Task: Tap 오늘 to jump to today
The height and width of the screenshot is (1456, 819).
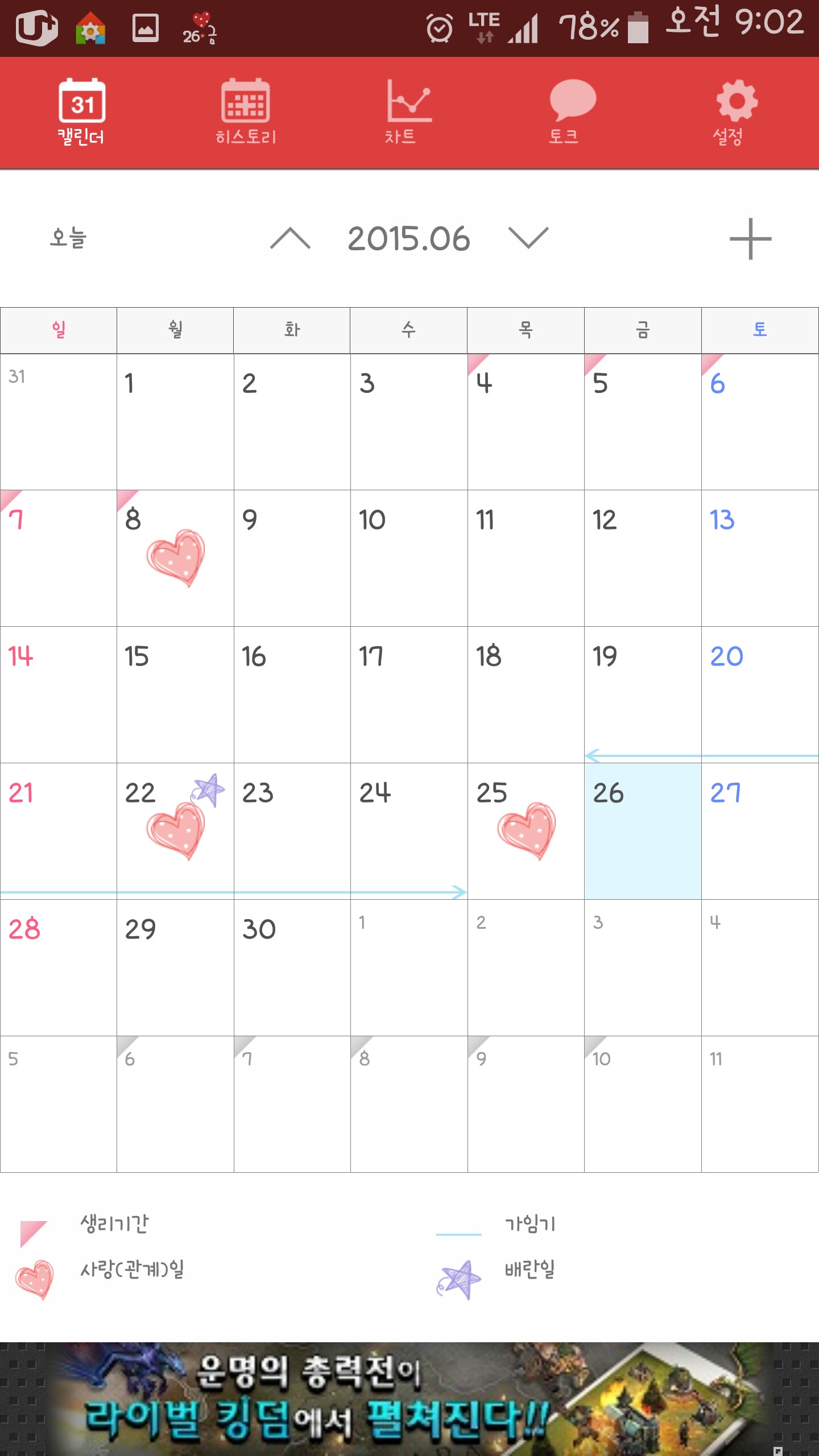Action: point(68,238)
